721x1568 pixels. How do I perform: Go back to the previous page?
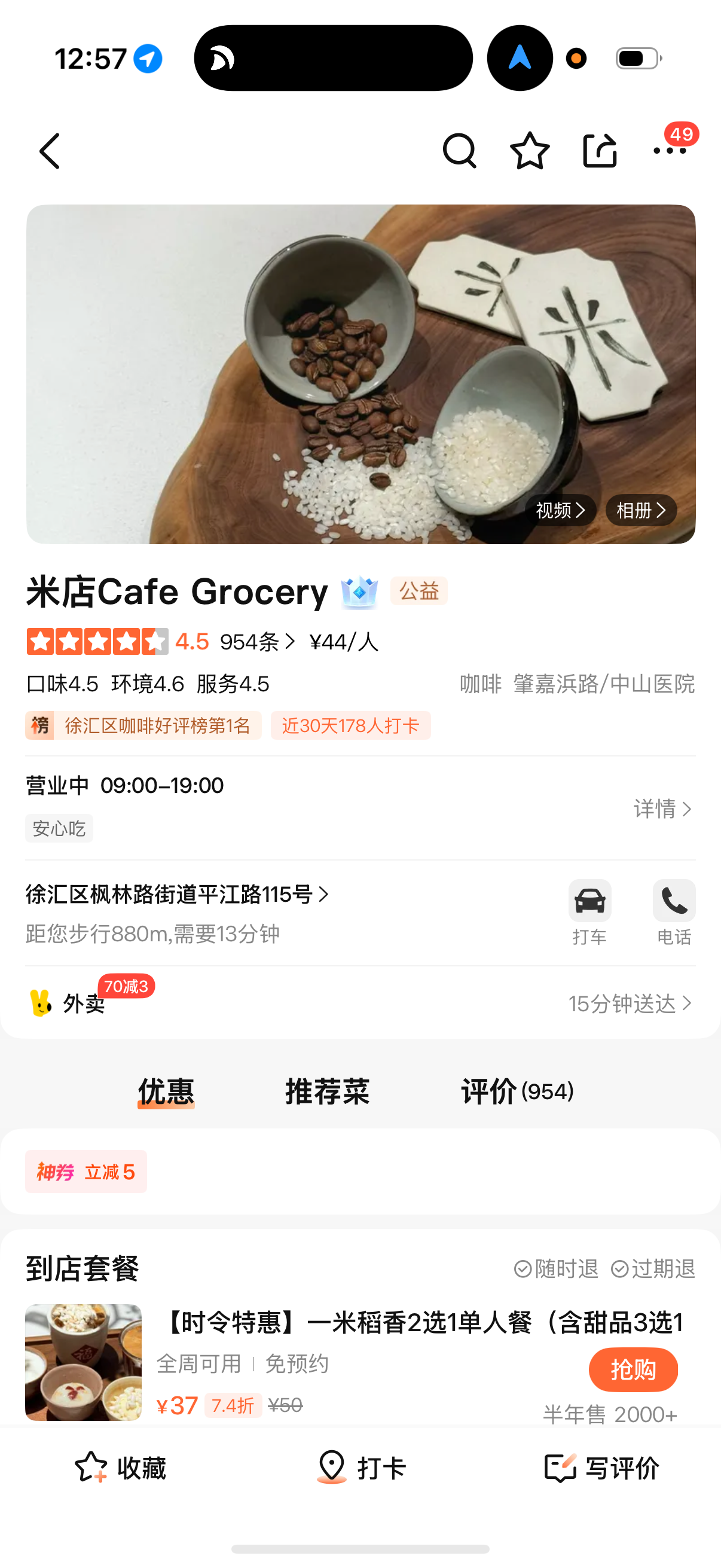pyautogui.click(x=50, y=151)
